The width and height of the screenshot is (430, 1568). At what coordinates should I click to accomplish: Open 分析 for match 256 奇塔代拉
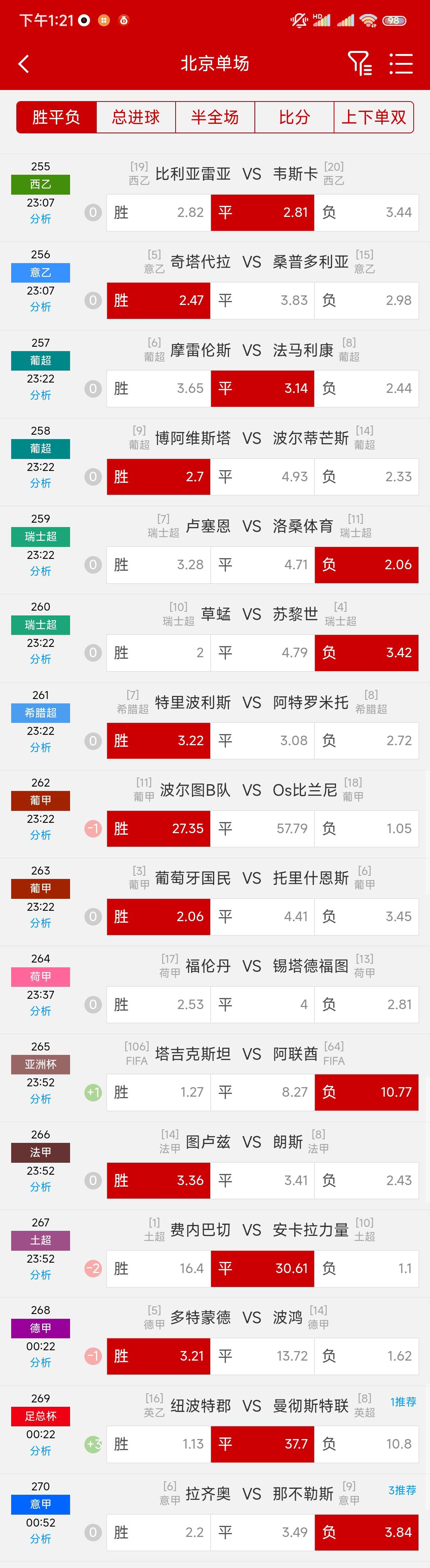point(41,307)
